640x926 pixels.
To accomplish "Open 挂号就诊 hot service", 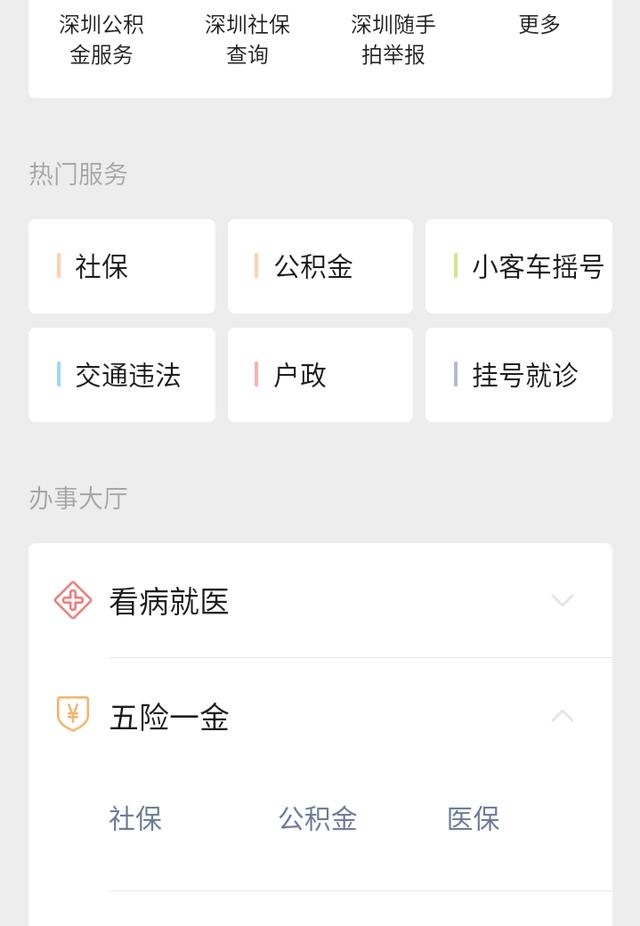I will pyautogui.click(x=518, y=375).
